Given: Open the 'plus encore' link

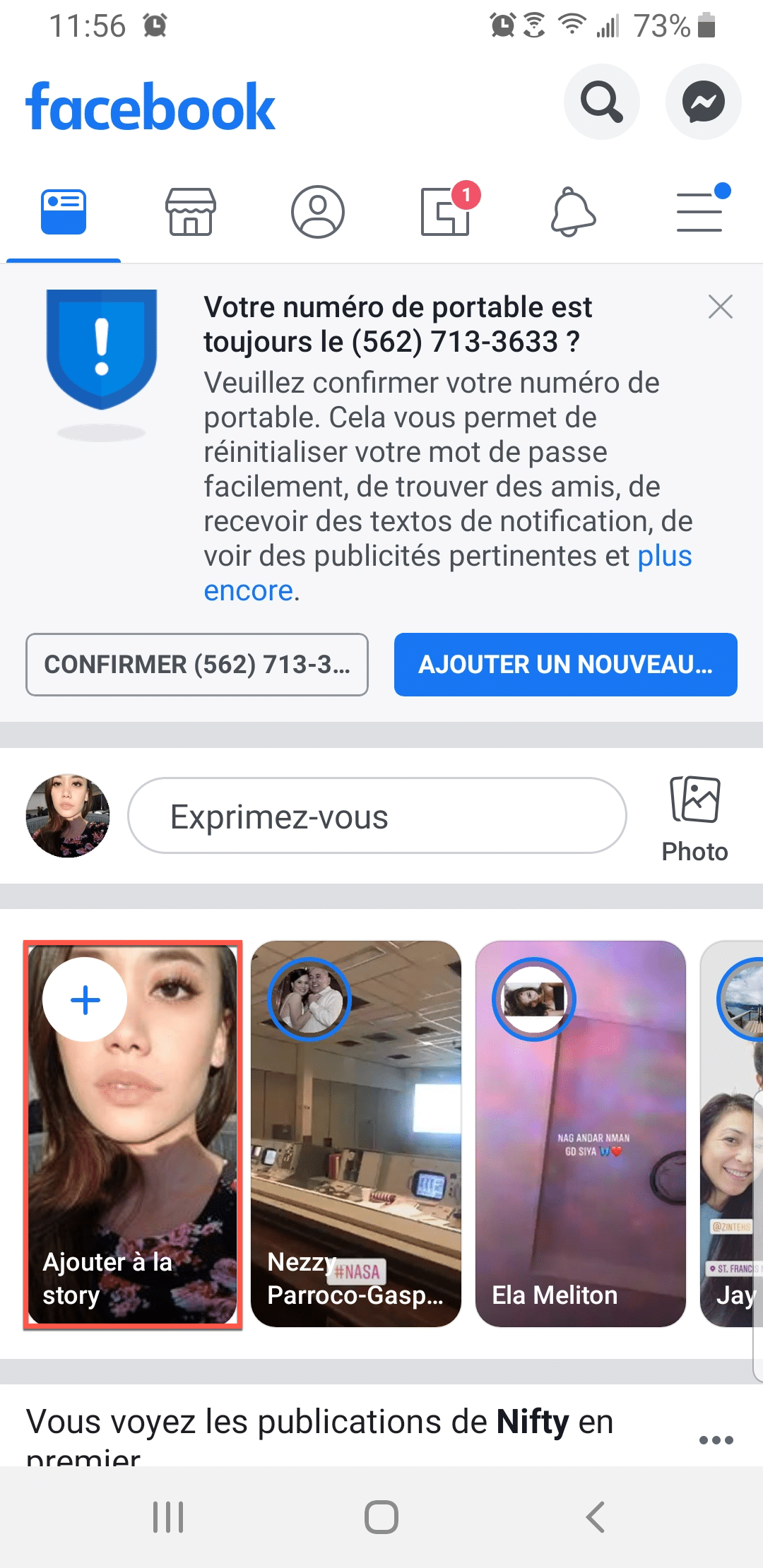Looking at the screenshot, I should 663,557.
